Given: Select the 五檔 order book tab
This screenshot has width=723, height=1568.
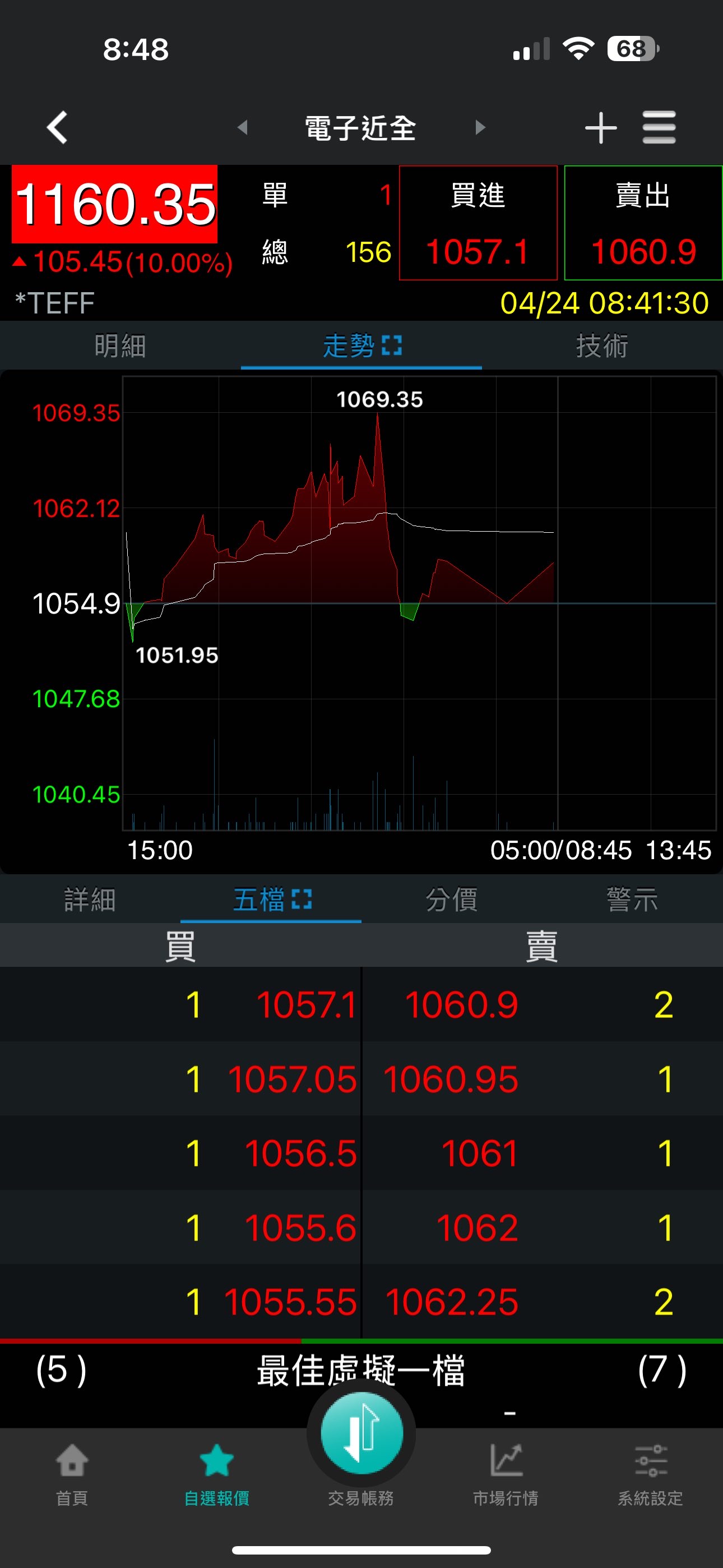Looking at the screenshot, I should point(271,899).
